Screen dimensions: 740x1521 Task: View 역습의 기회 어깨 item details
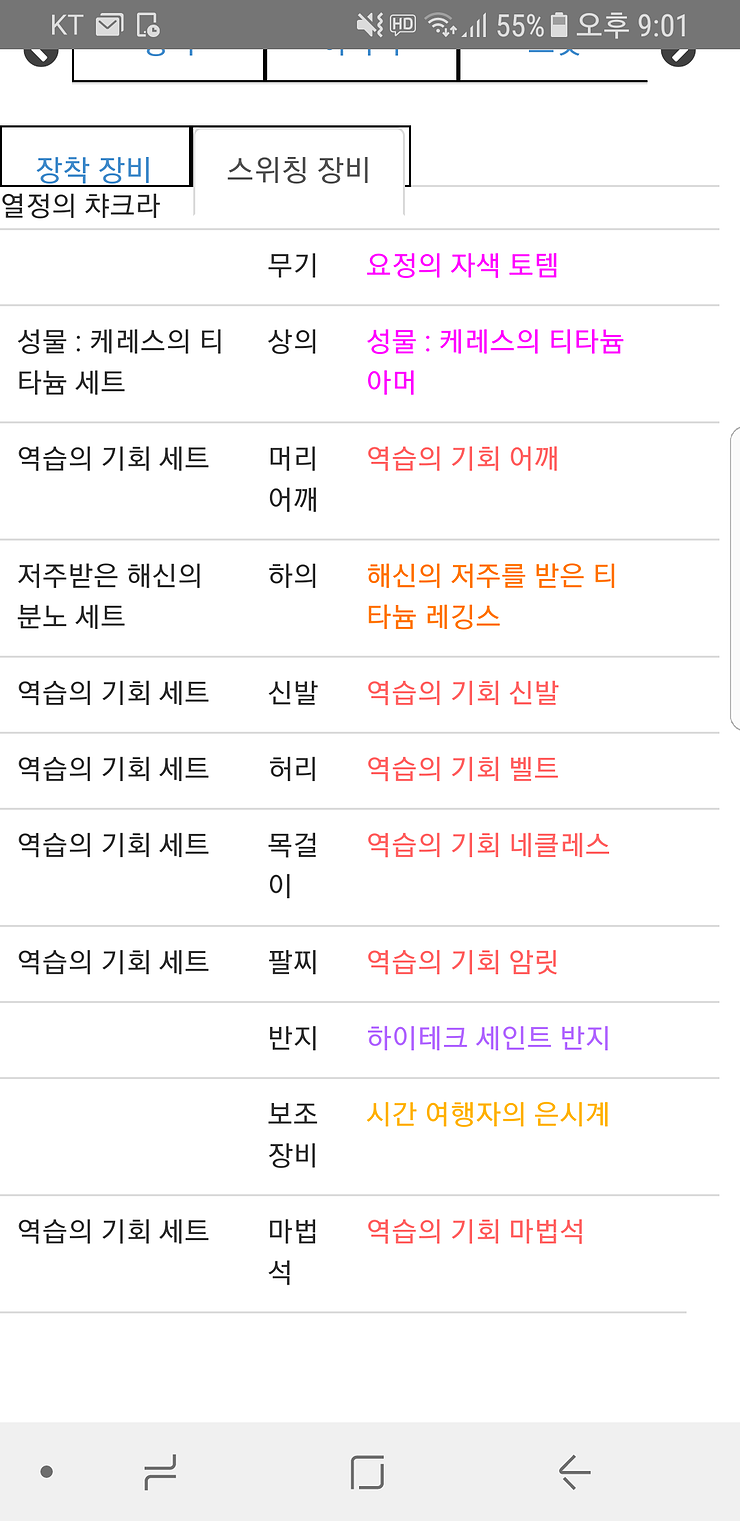462,458
